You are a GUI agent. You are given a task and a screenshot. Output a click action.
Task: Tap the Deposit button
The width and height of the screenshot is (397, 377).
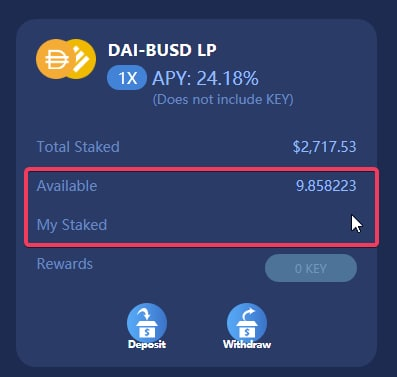click(x=147, y=326)
